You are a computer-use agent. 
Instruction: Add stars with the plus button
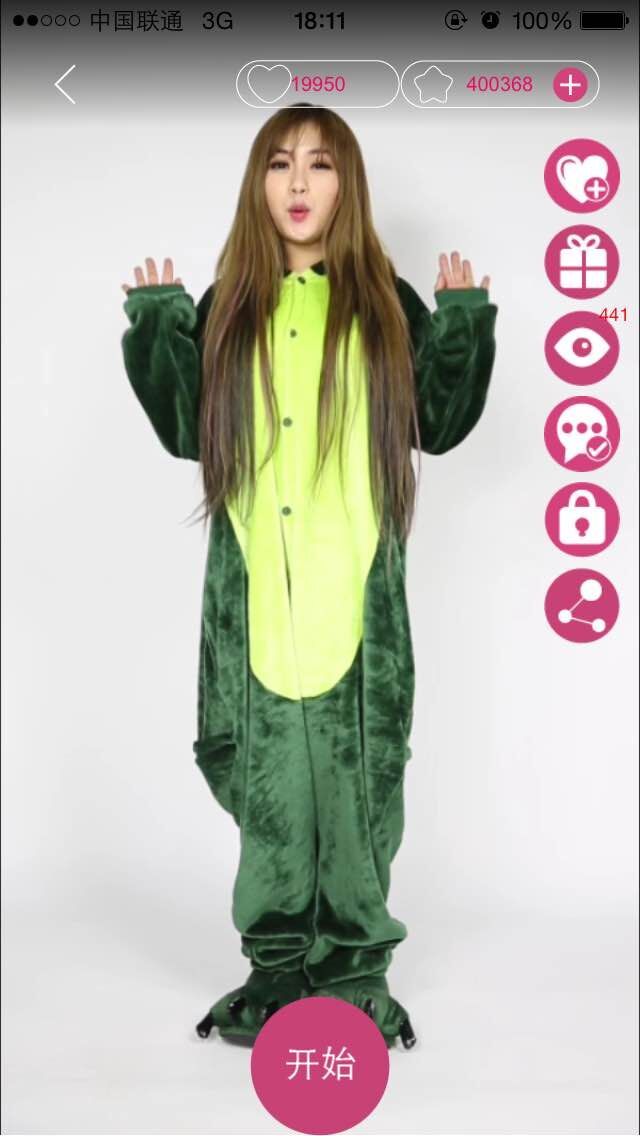(570, 85)
